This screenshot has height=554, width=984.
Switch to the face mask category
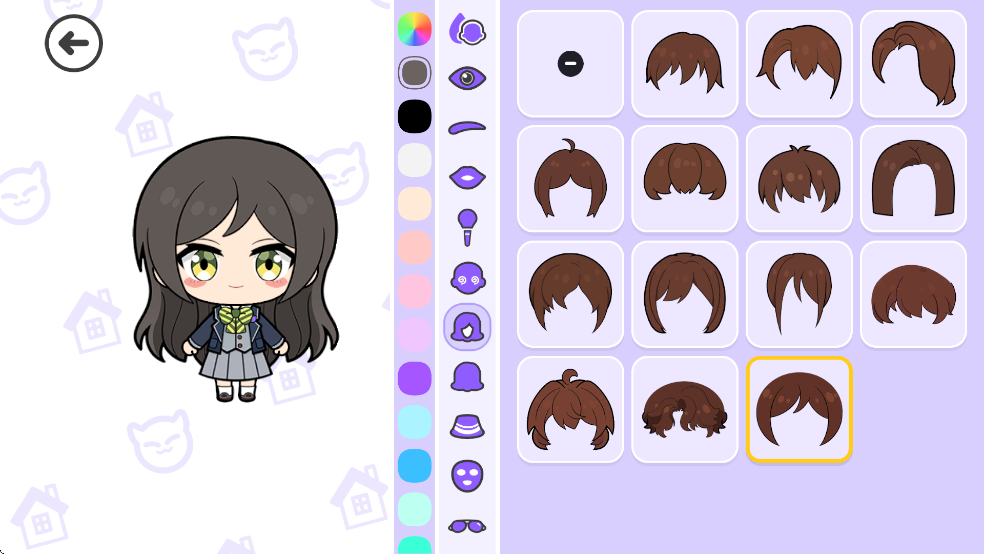[467, 476]
